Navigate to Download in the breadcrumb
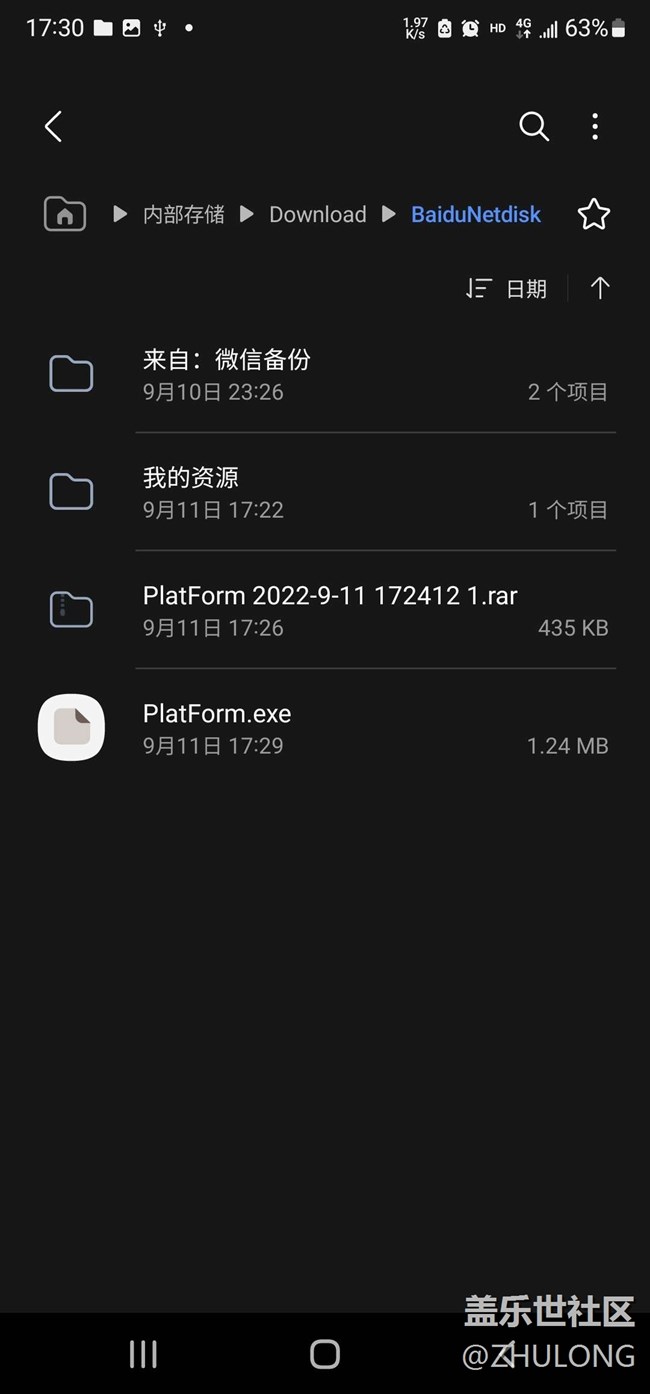Viewport: 650px width, 1394px height. [318, 214]
